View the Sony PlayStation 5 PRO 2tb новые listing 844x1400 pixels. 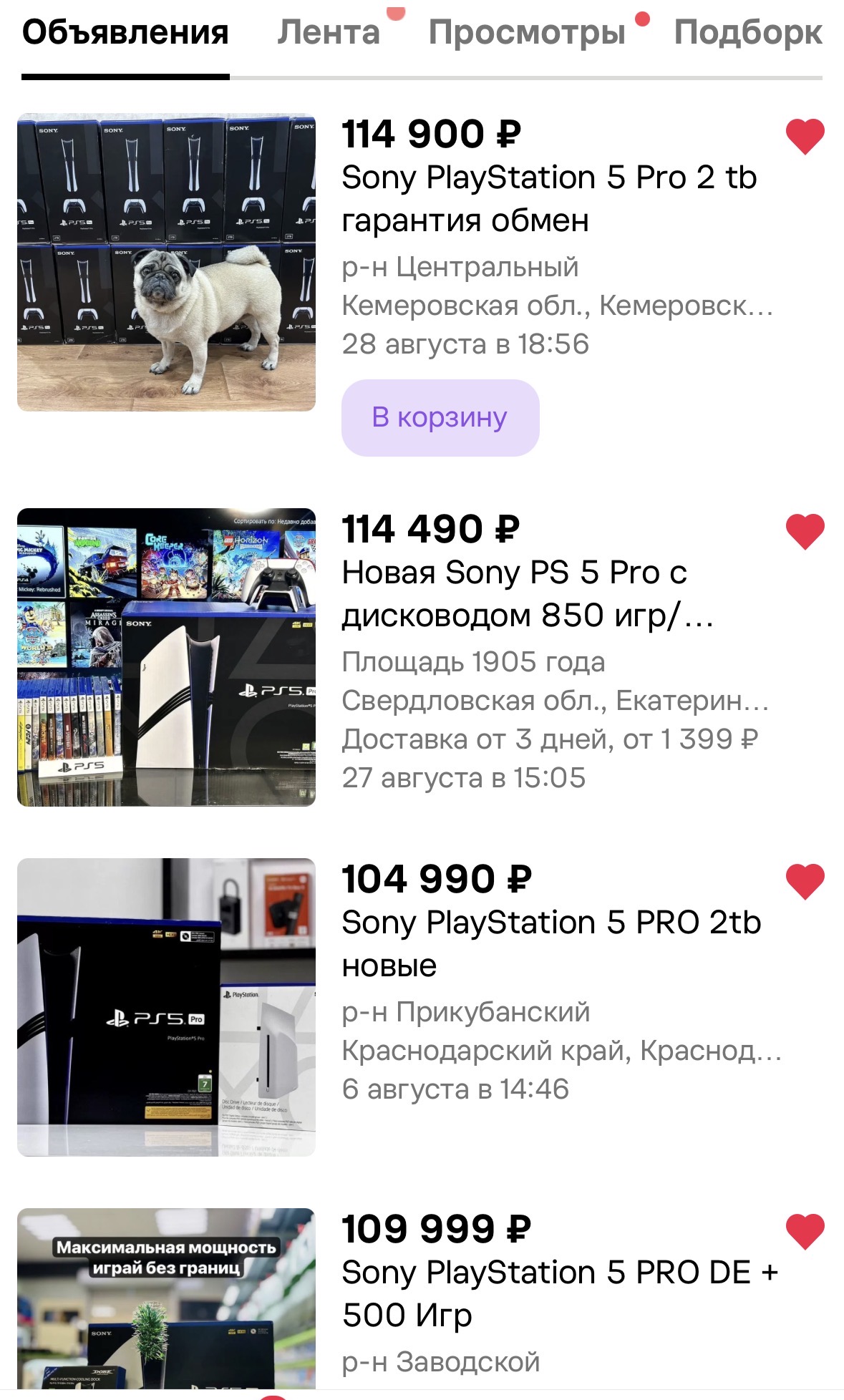click(550, 943)
